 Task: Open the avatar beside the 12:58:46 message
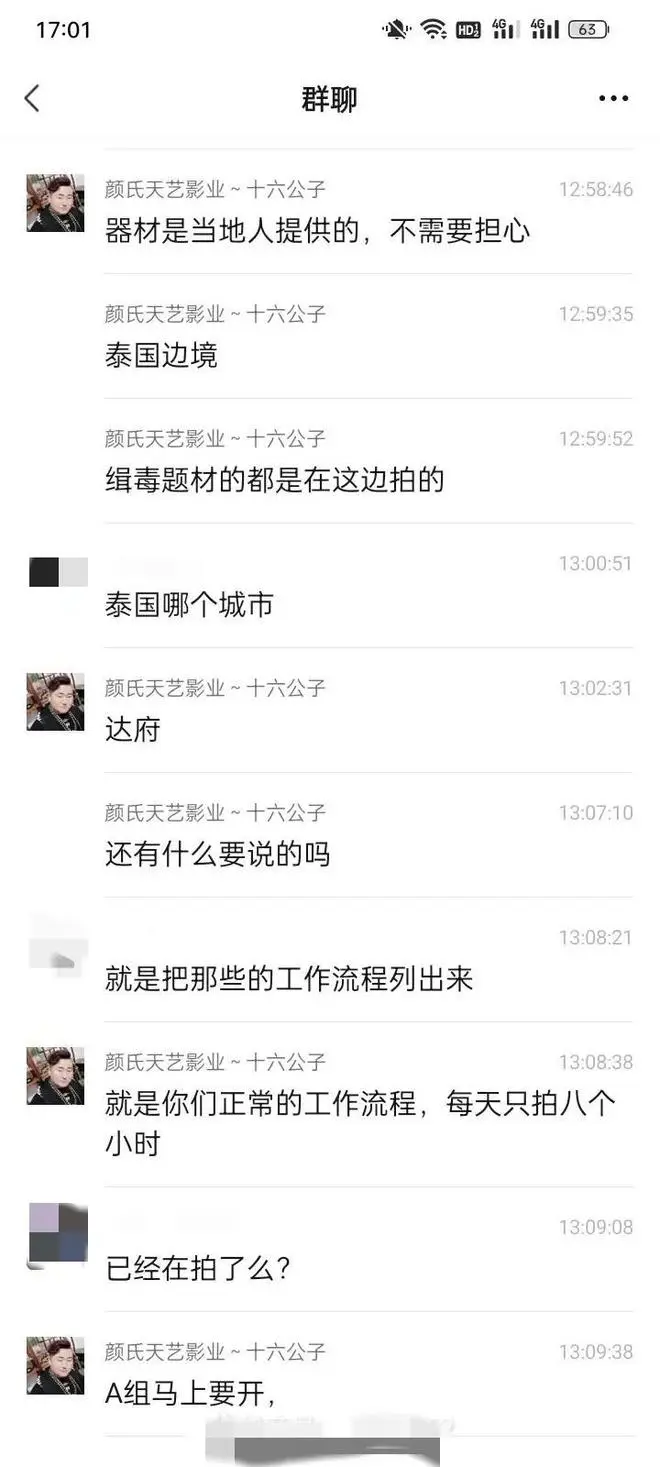click(56, 203)
